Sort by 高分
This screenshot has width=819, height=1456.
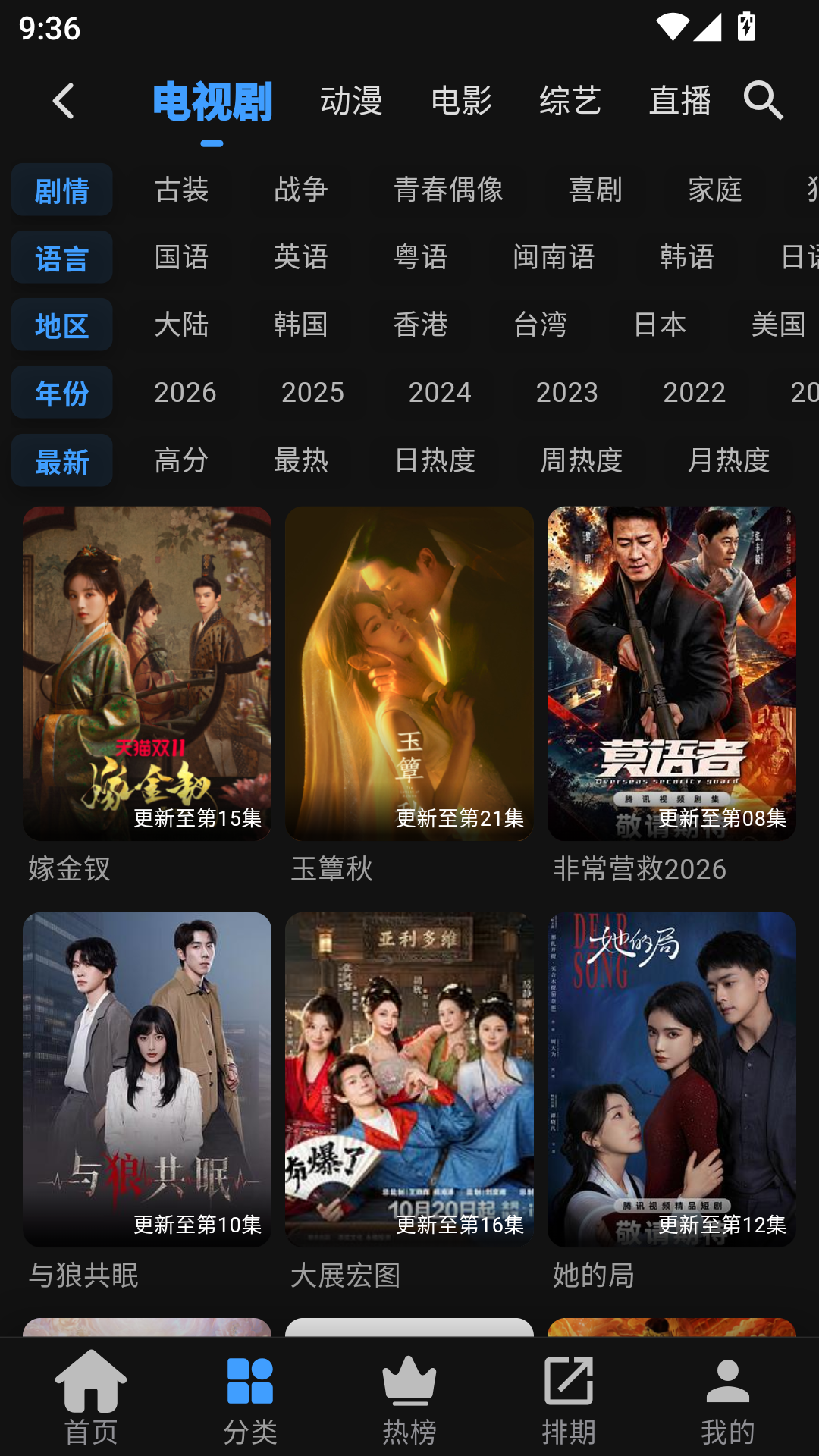point(181,460)
